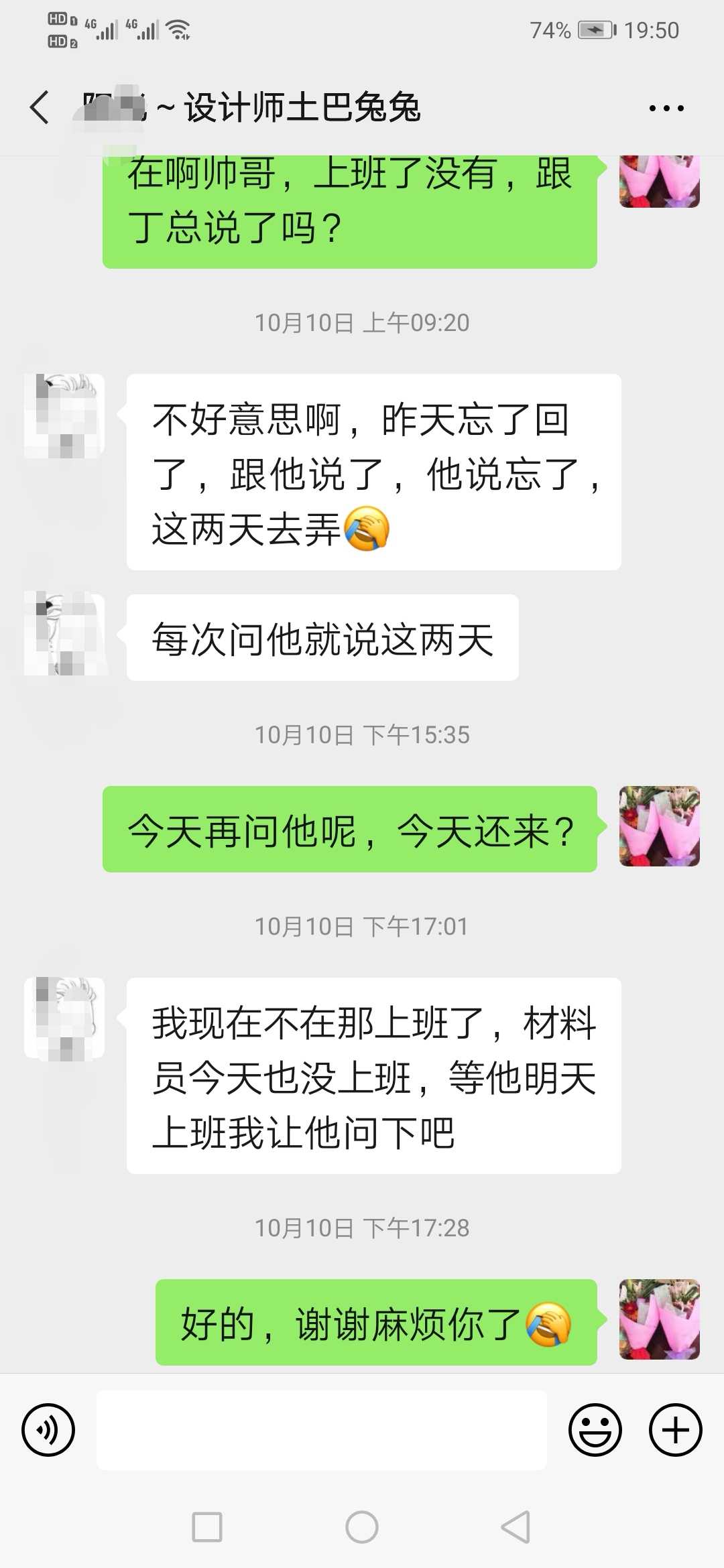This screenshot has height=1568, width=724.
Task: Open the system recent apps view
Action: (x=207, y=1527)
